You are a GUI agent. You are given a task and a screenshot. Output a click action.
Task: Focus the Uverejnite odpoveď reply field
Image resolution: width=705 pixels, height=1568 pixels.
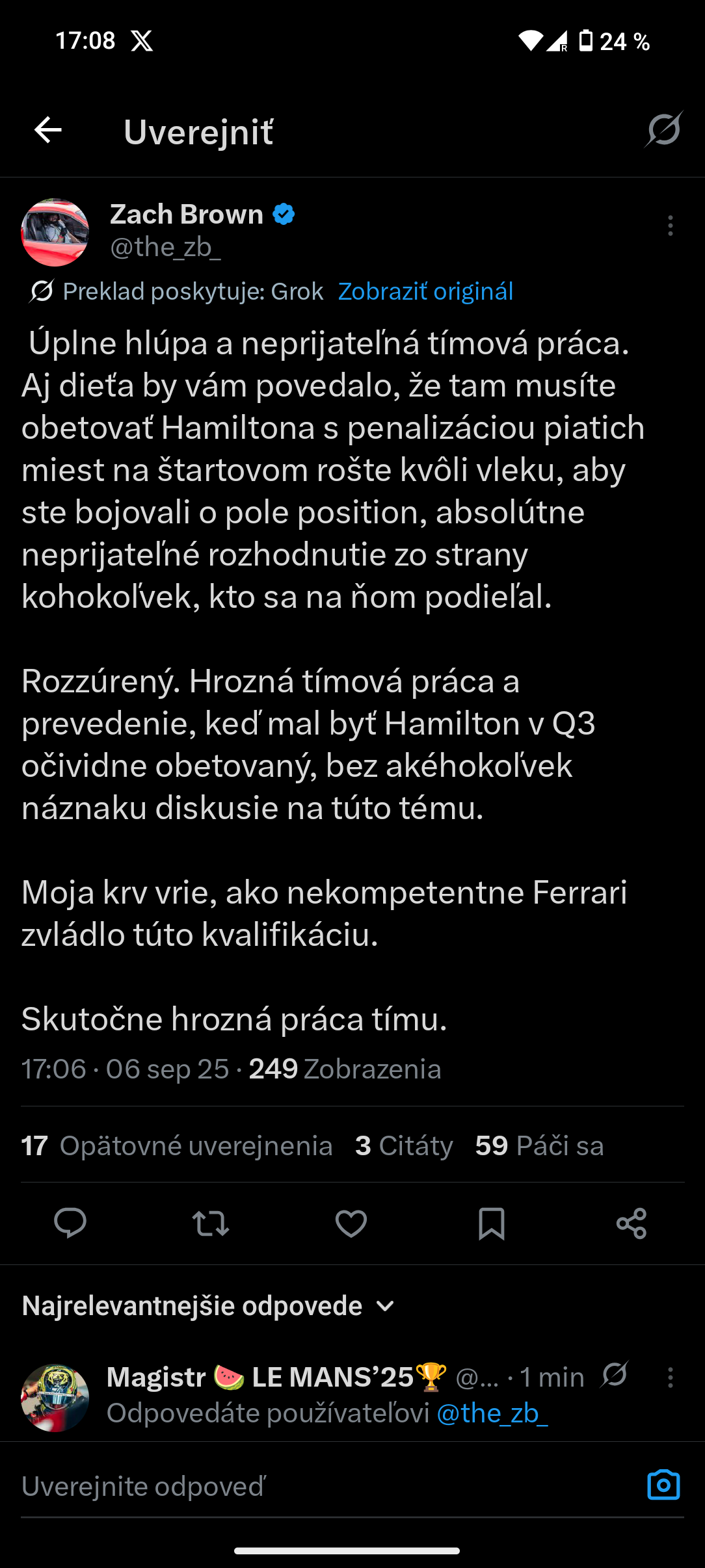[325, 1487]
